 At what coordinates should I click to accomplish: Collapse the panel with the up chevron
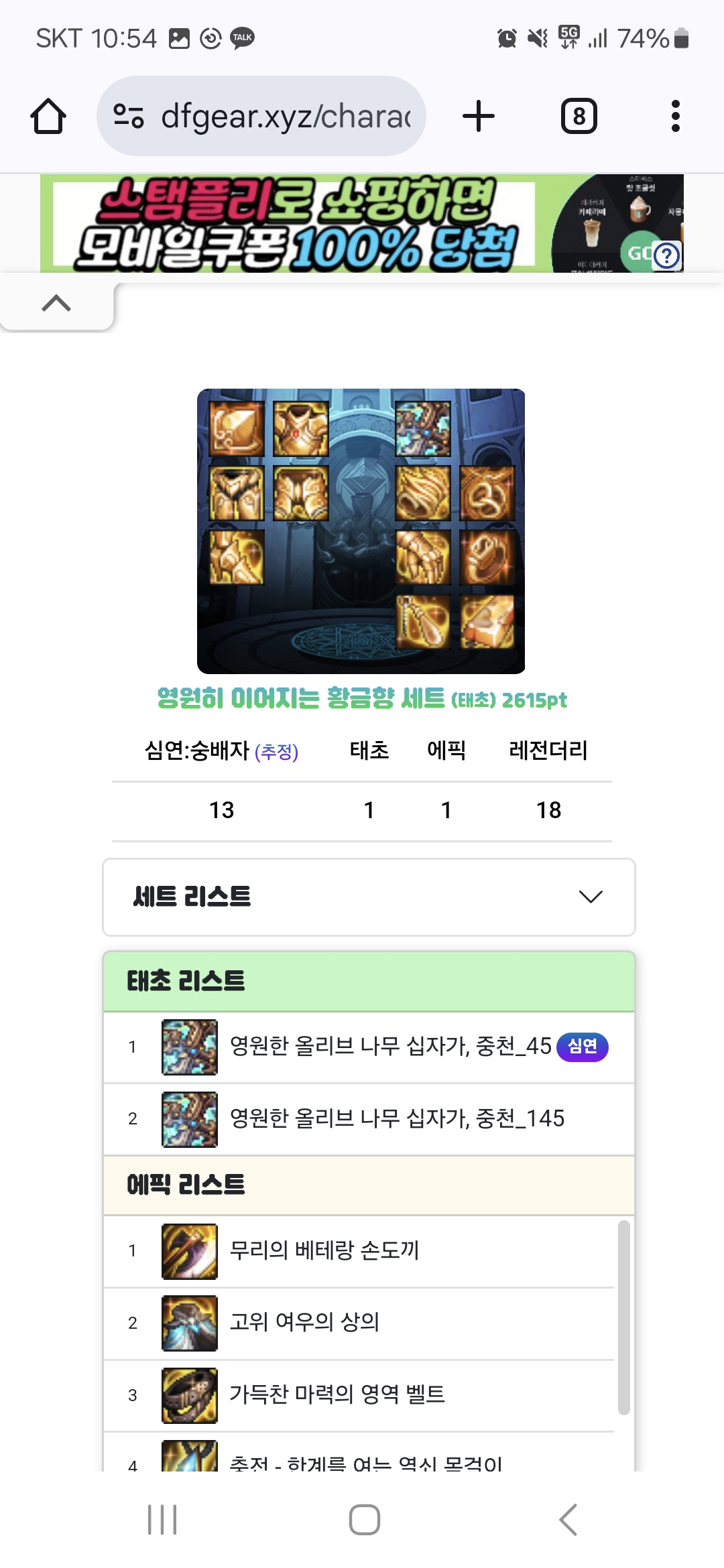(x=56, y=304)
